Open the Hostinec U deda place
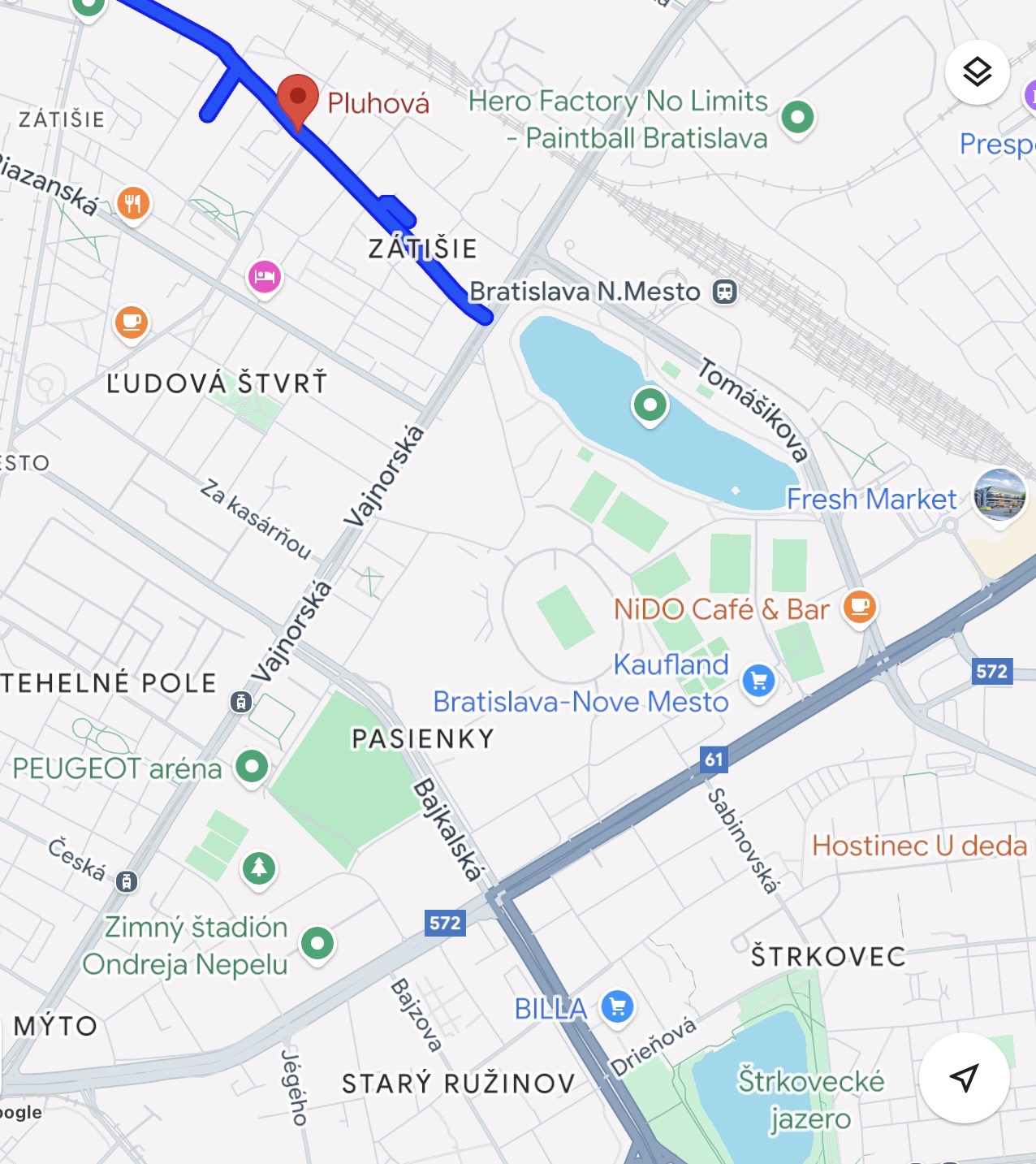Viewport: 1036px width, 1164px height. [x=919, y=846]
